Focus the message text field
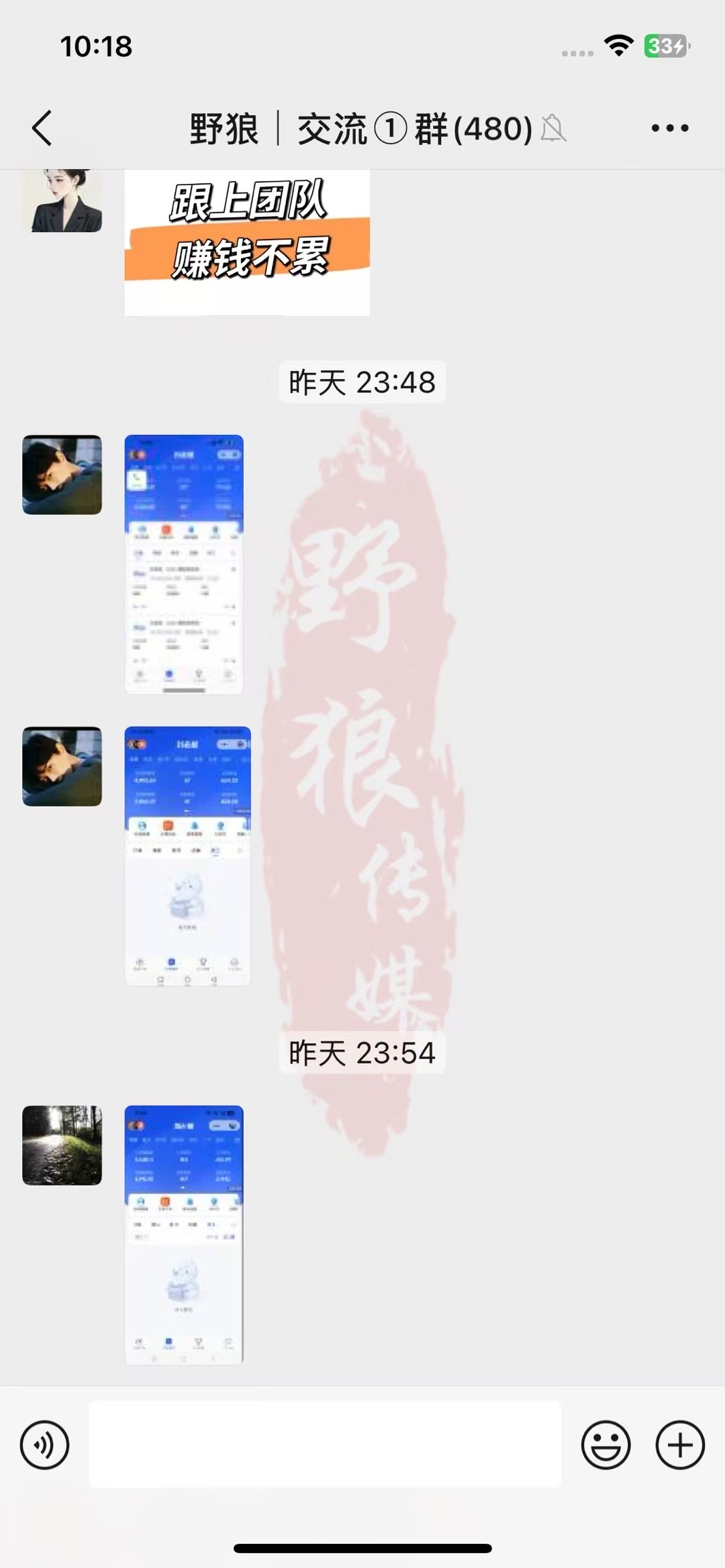Screen dimensions: 725x1568 325,1444
